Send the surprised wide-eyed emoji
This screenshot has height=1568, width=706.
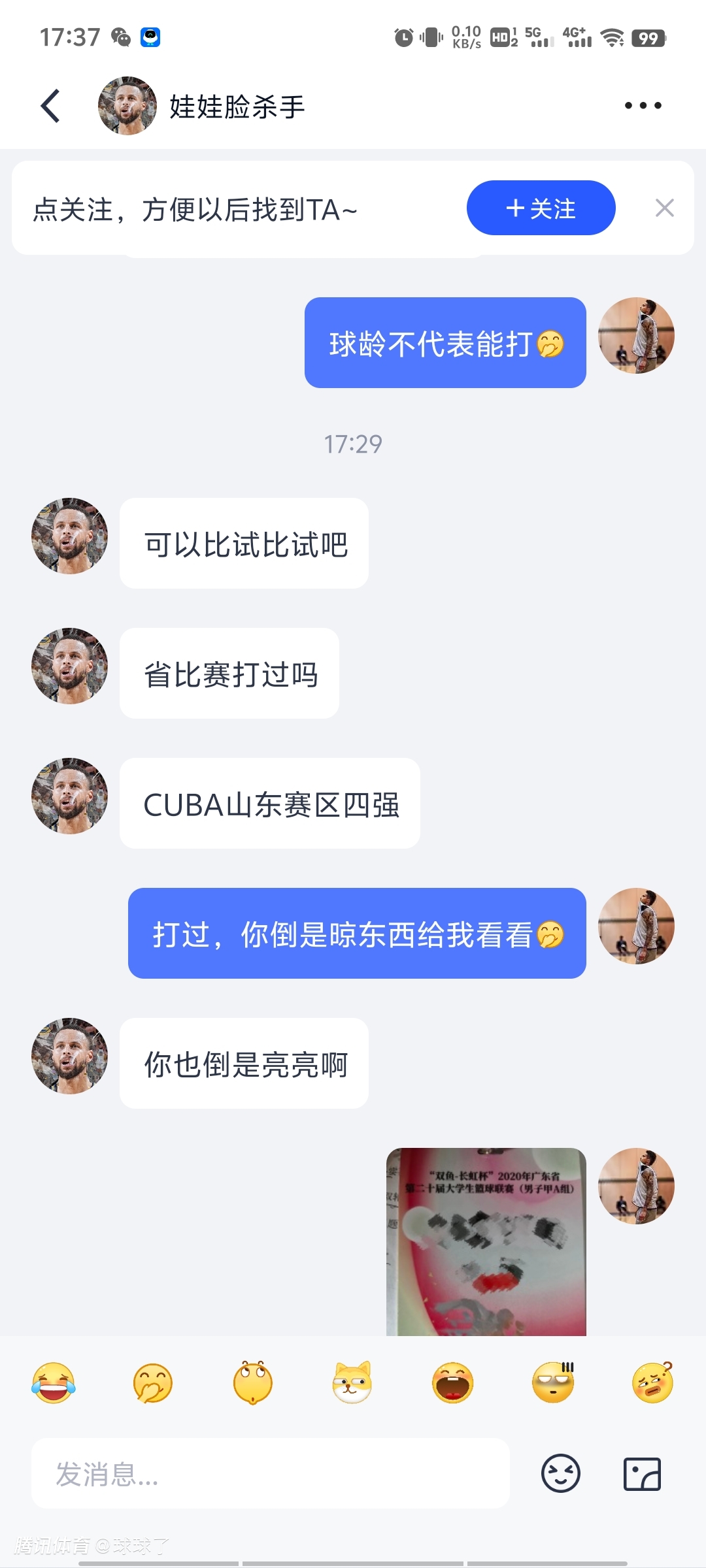click(x=253, y=1382)
